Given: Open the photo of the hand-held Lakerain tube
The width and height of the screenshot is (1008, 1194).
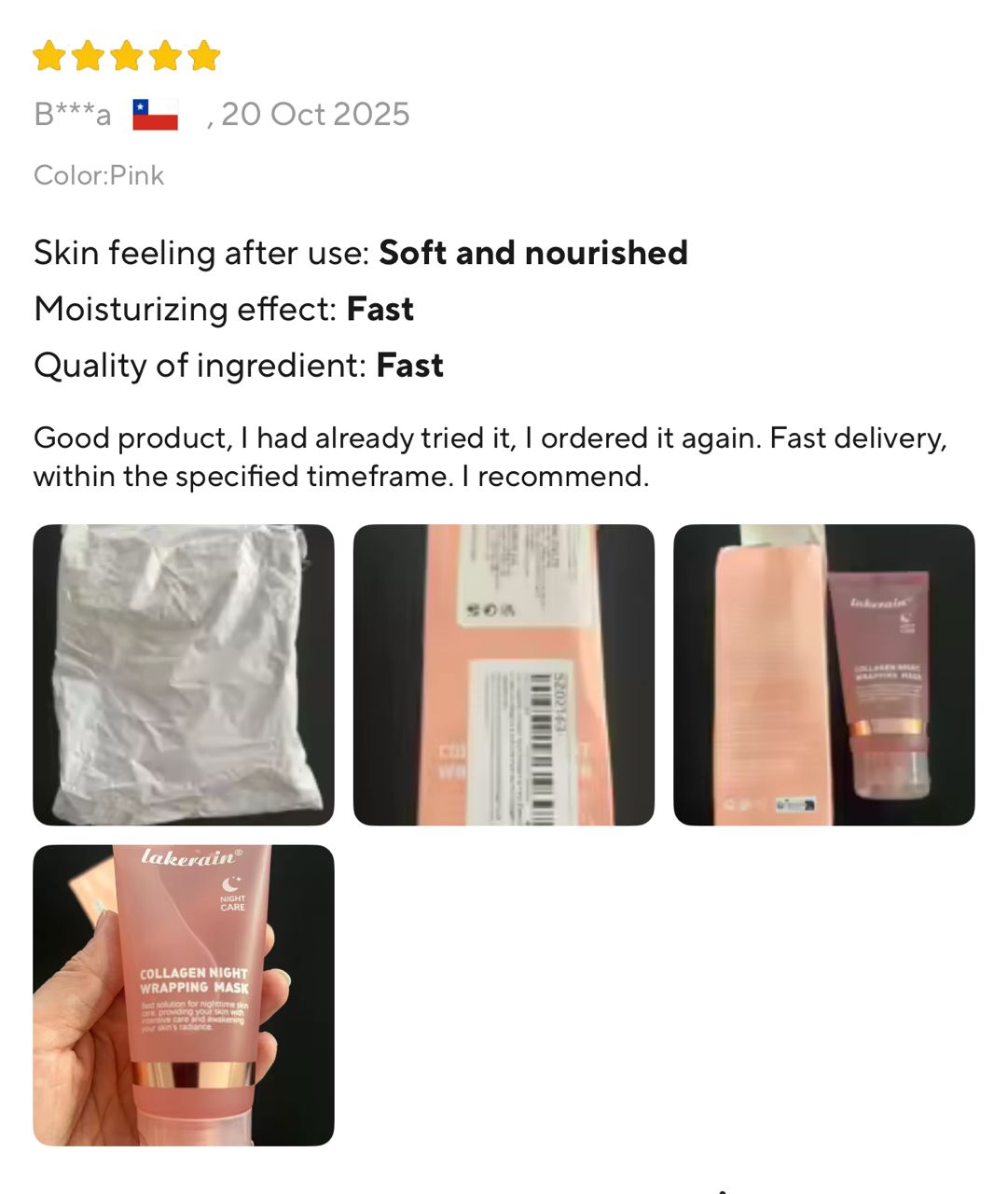Looking at the screenshot, I should [183, 994].
